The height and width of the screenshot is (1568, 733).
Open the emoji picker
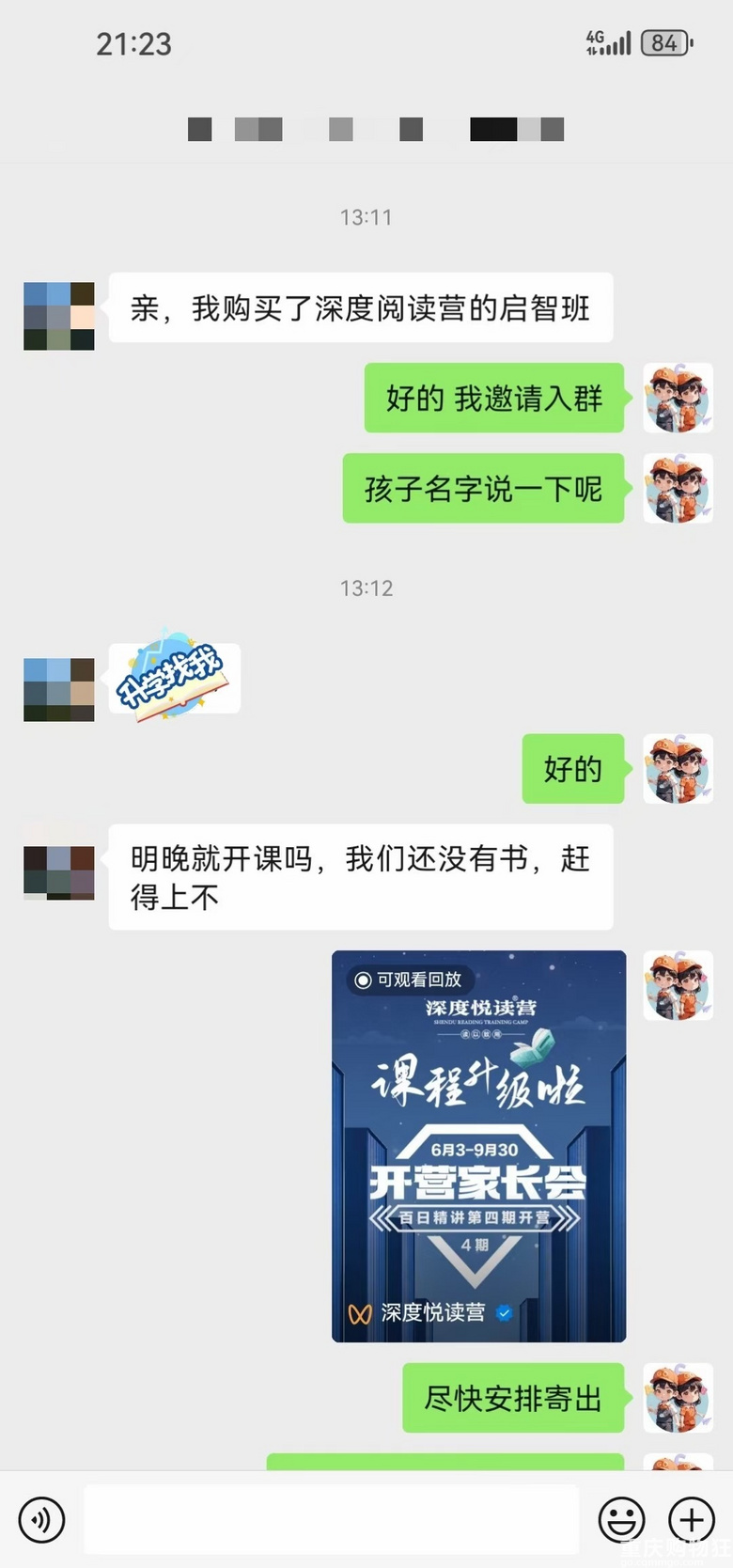[621, 1520]
